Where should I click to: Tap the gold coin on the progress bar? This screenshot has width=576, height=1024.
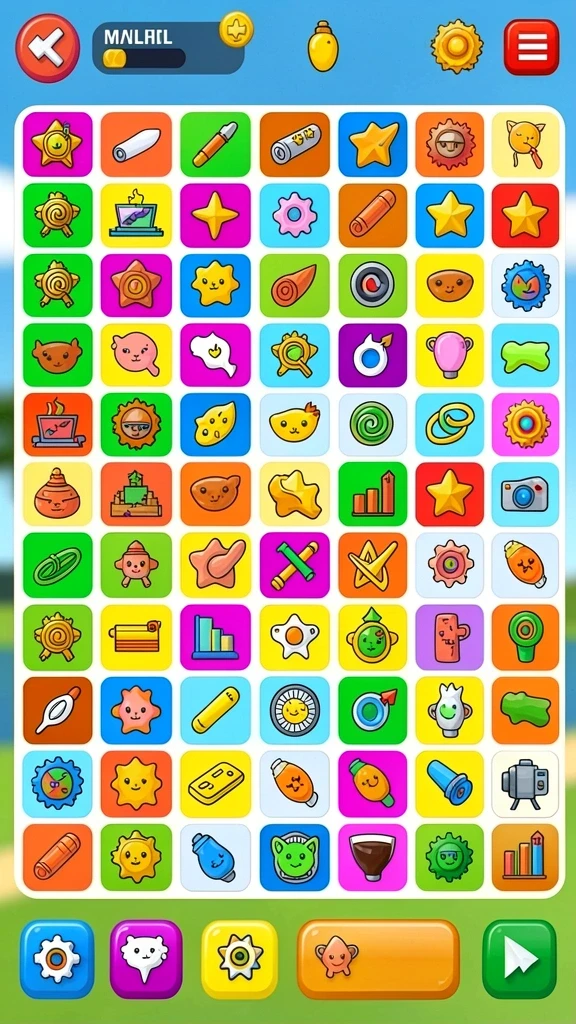coord(236,29)
